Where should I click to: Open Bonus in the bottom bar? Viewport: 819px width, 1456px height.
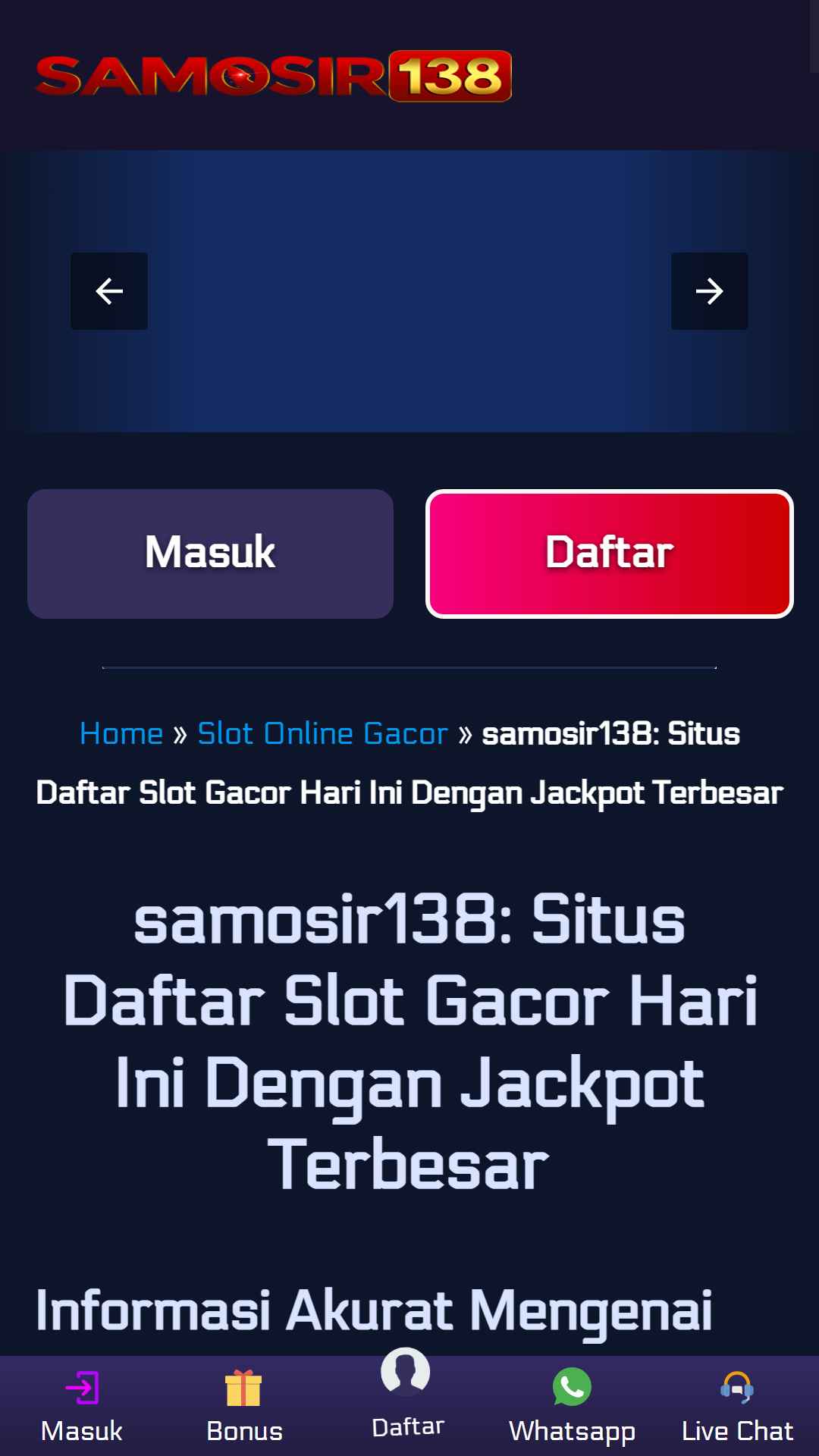coord(244,1407)
